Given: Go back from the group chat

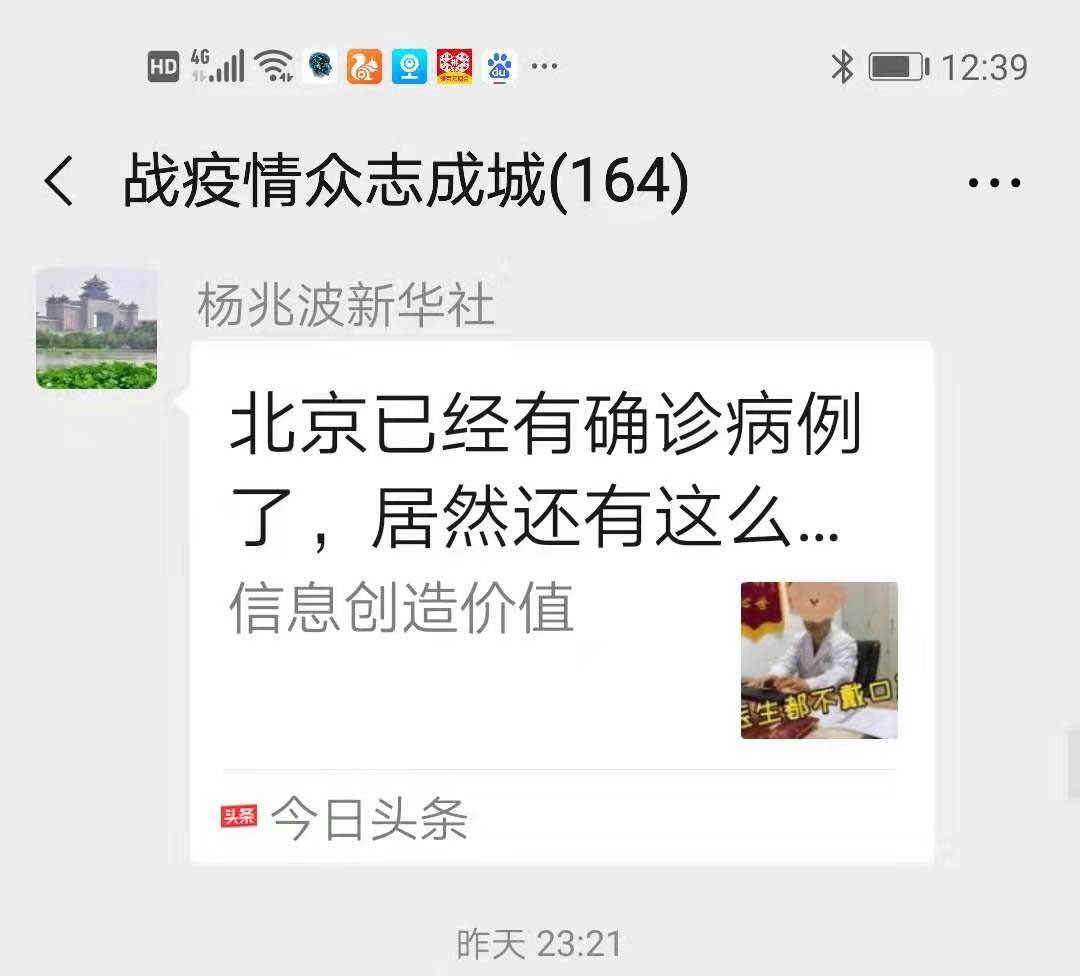Looking at the screenshot, I should (x=59, y=182).
